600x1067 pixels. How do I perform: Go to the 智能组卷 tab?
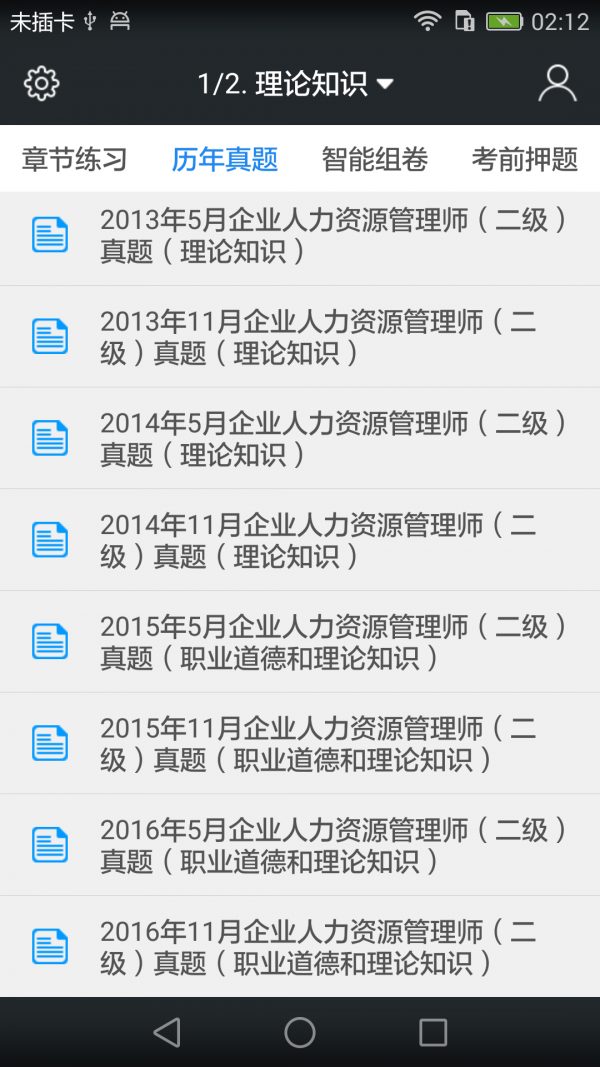coord(375,159)
